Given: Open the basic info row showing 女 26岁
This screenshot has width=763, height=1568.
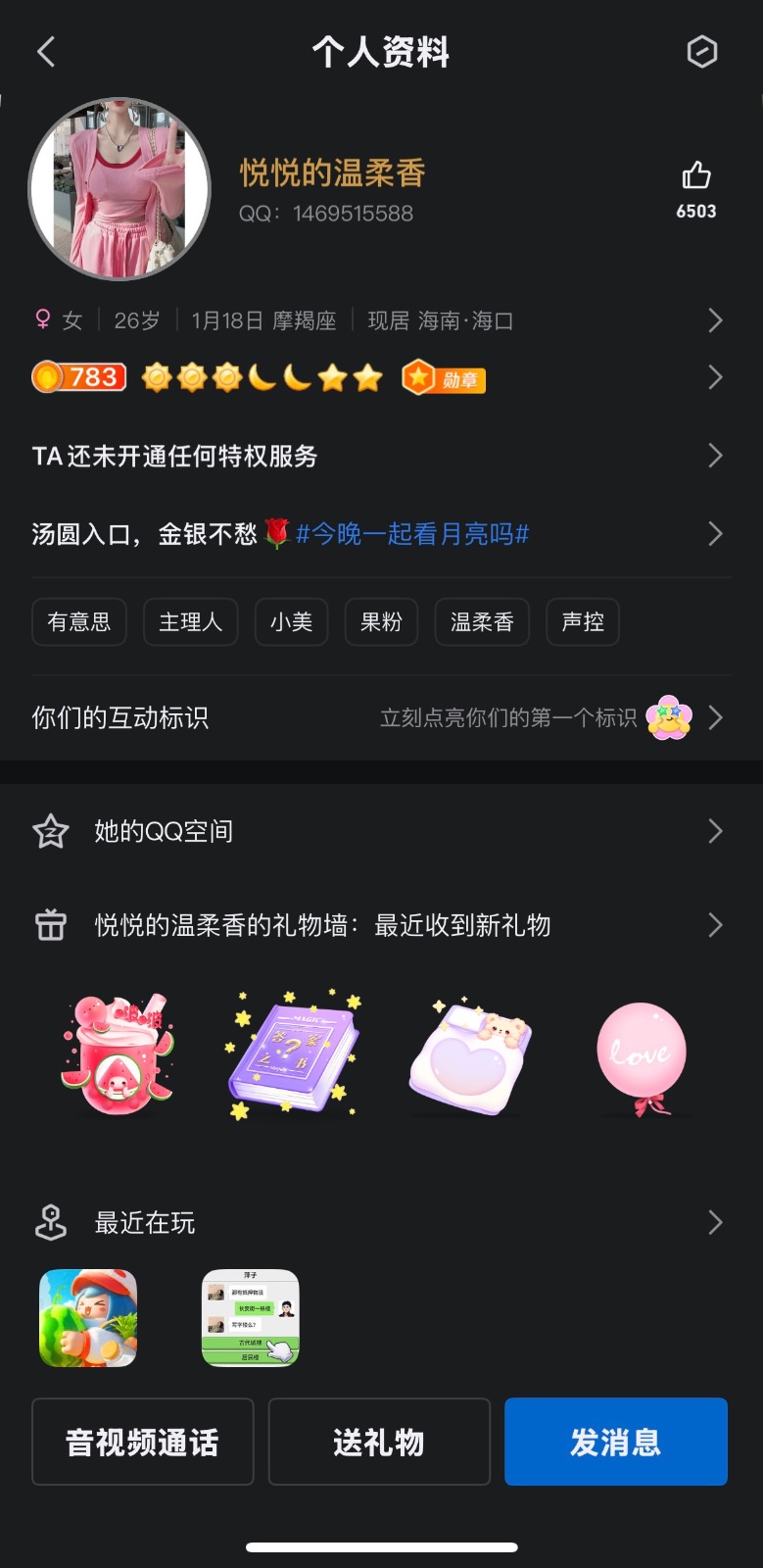Looking at the screenshot, I should tap(380, 320).
